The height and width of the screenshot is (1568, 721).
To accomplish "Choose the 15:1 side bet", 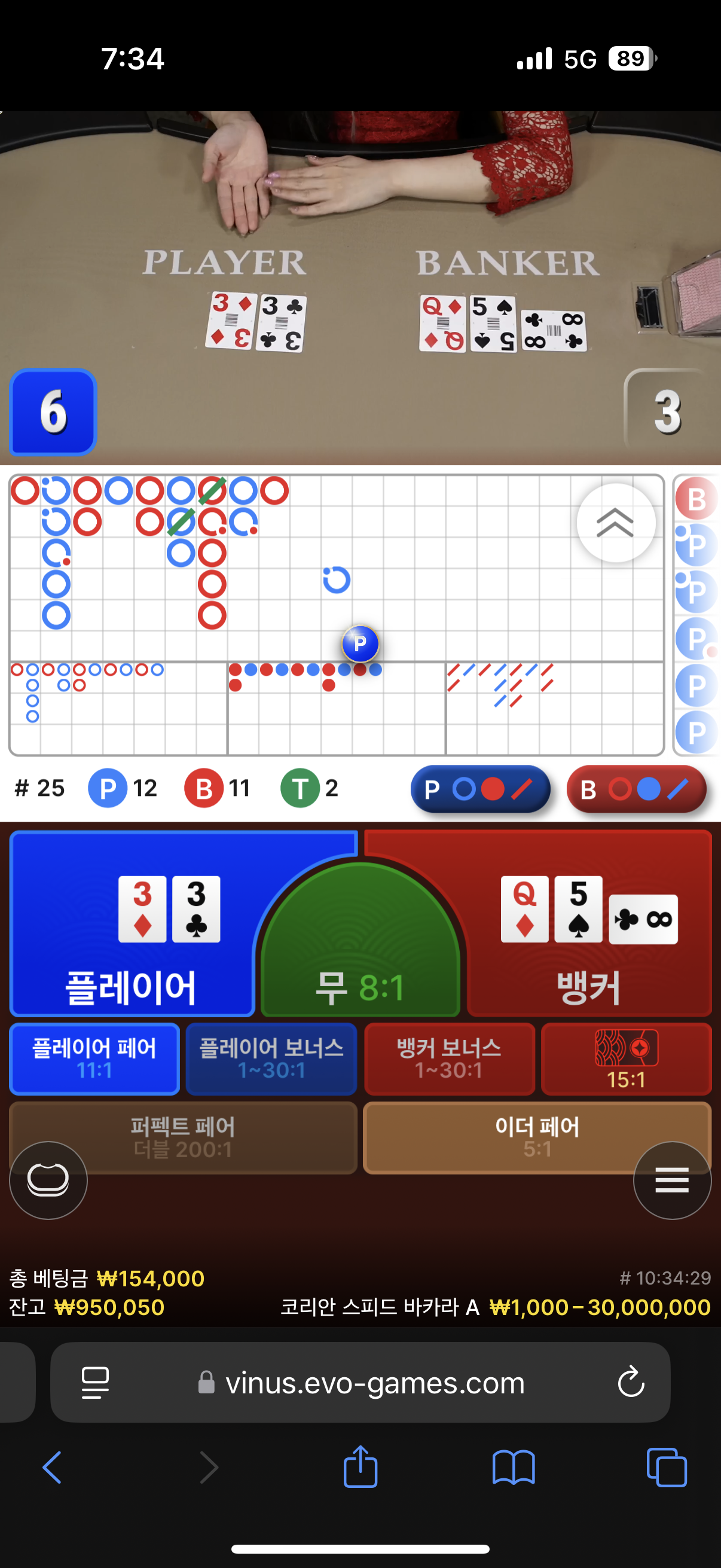I will [x=626, y=1058].
